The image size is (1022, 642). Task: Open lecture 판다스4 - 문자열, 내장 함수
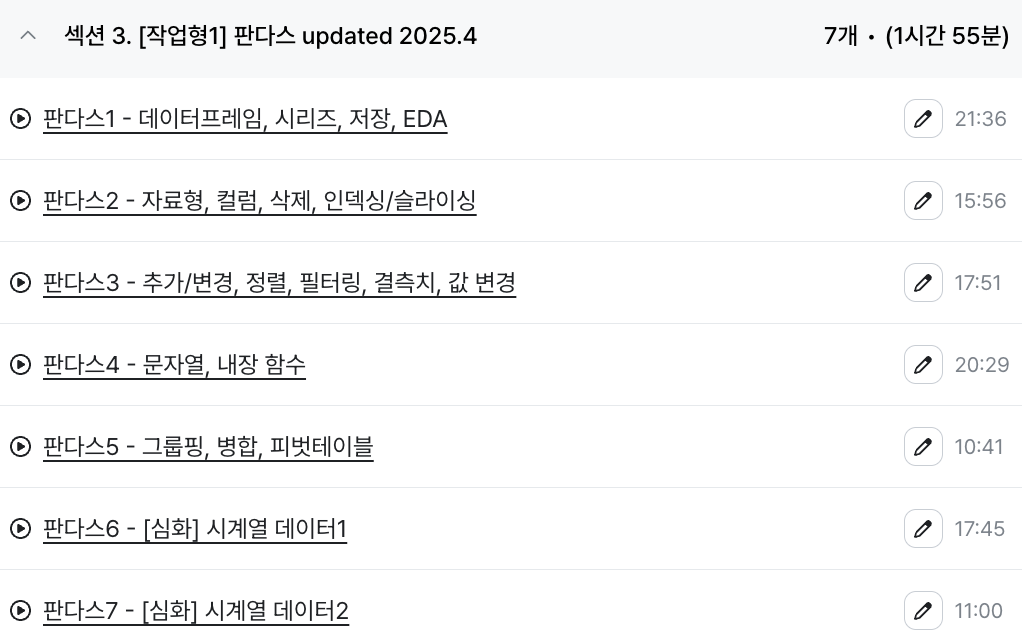click(174, 365)
